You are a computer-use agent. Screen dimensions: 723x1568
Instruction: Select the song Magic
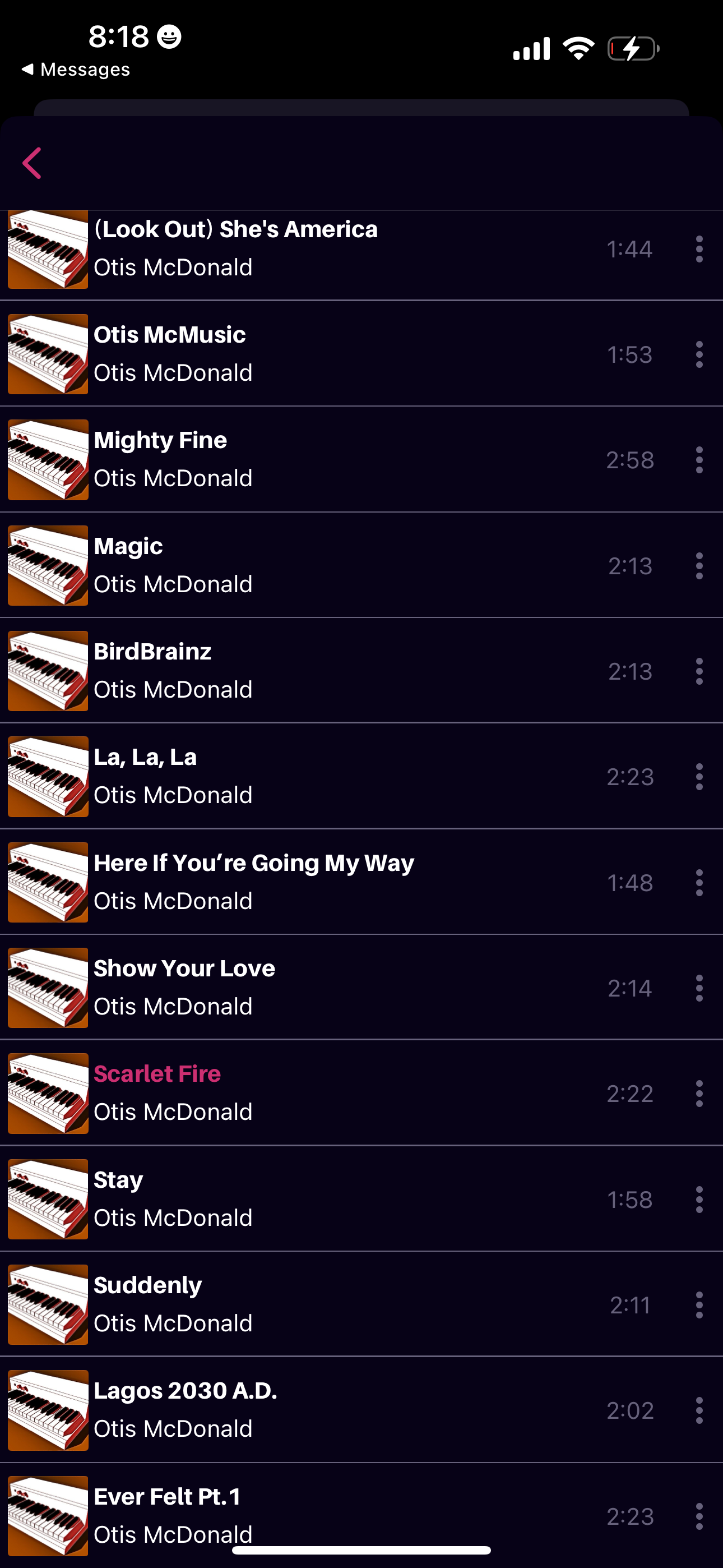(x=304, y=565)
